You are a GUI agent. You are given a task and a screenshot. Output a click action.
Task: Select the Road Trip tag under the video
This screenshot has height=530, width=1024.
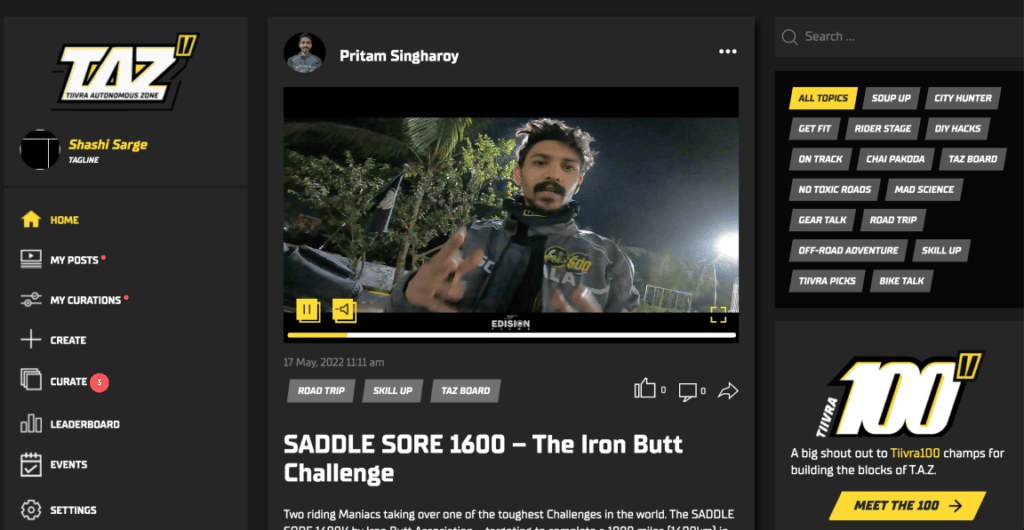(322, 391)
